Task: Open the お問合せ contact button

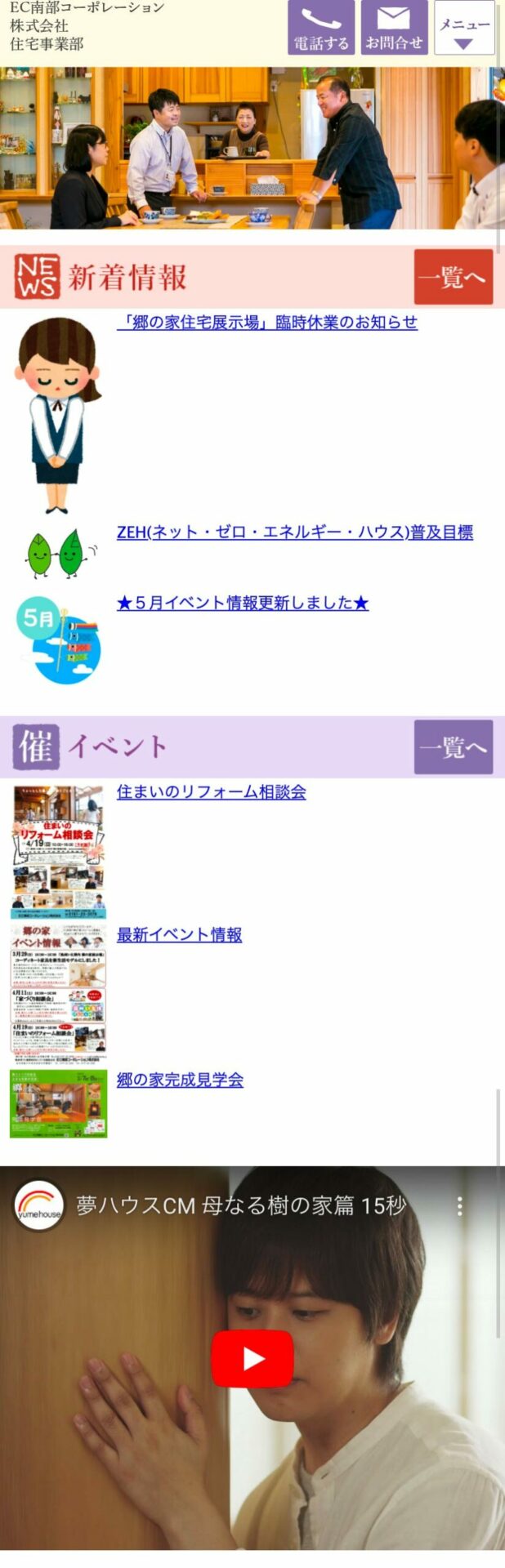Action: point(394,27)
